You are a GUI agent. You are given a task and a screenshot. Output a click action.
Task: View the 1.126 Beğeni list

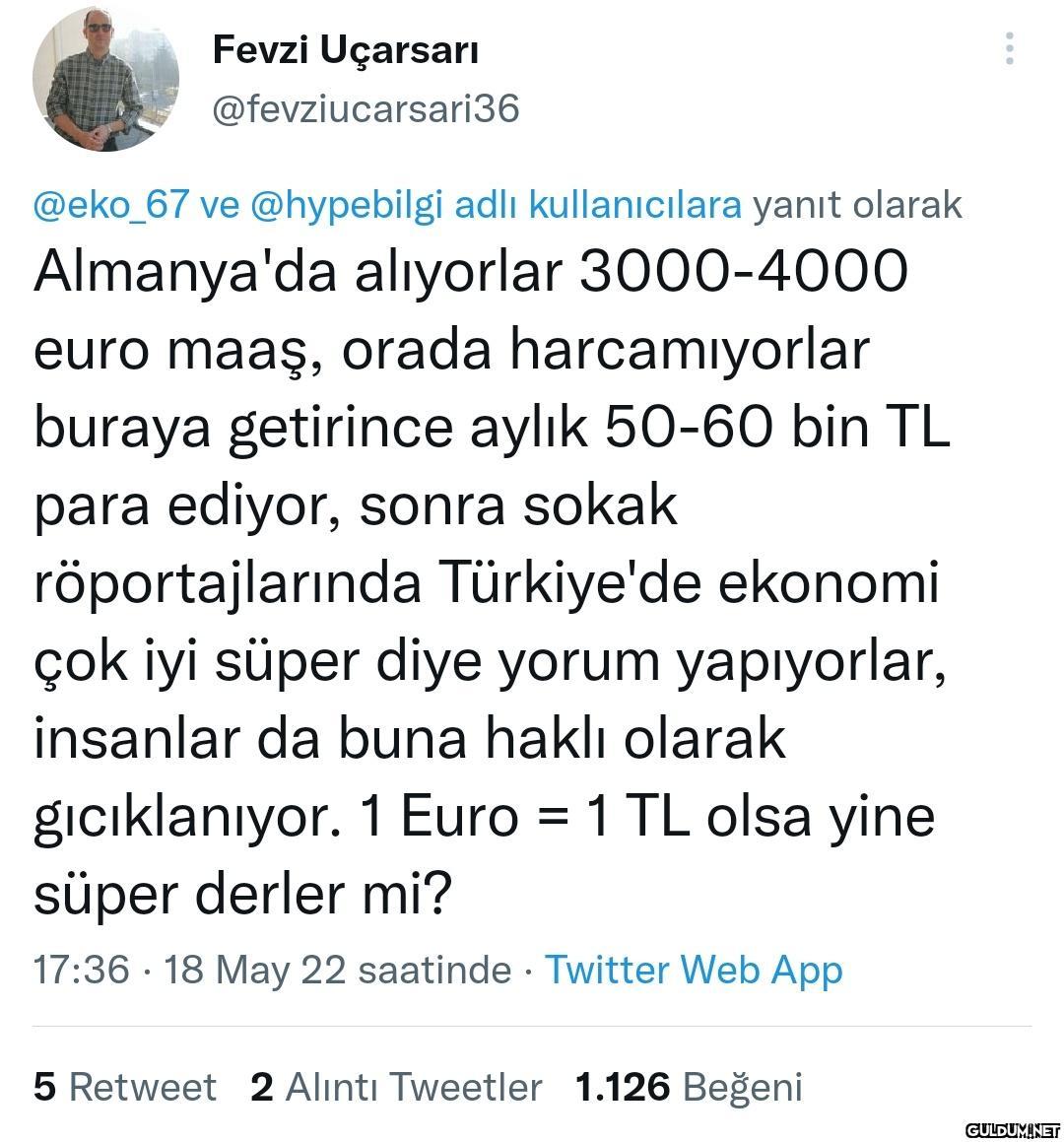tap(688, 1087)
